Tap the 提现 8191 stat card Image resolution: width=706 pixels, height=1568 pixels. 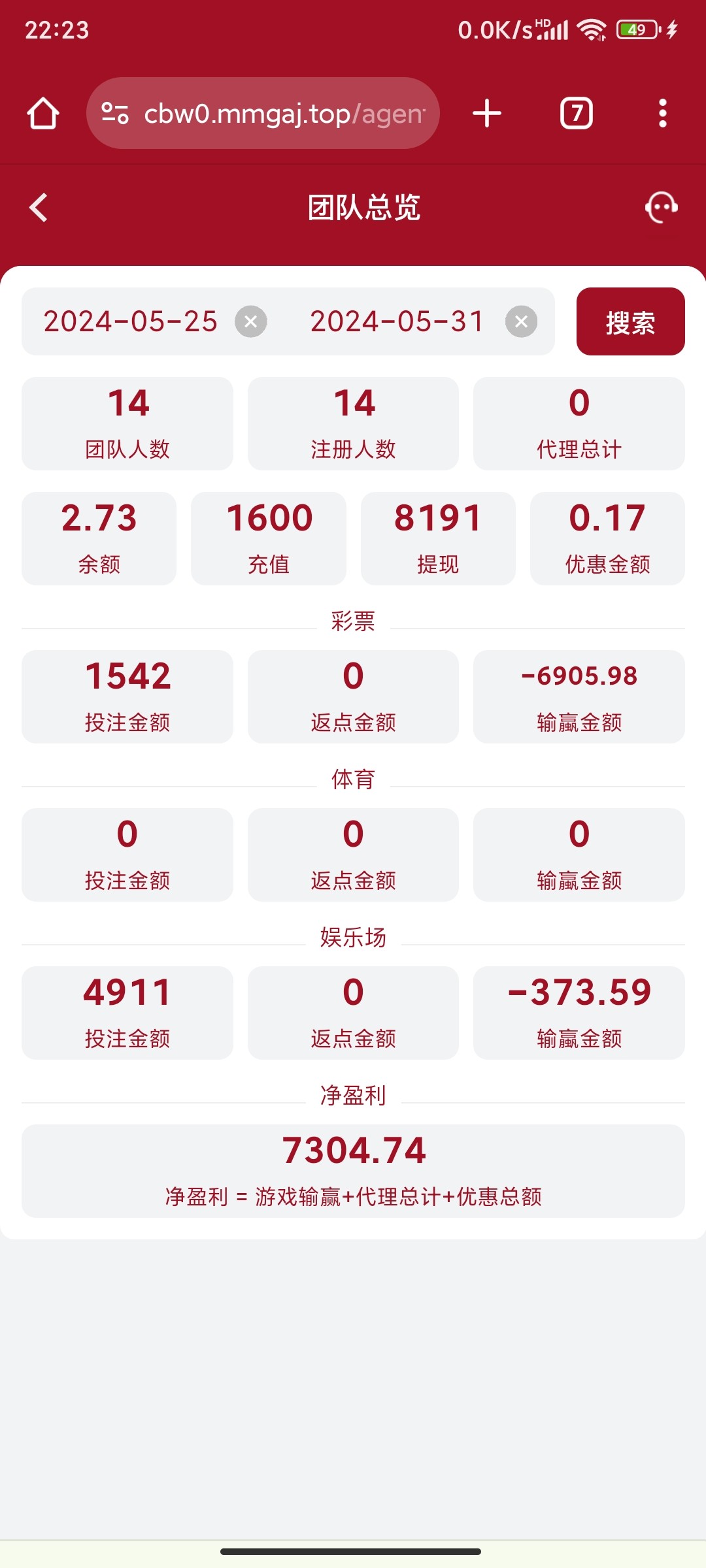(x=437, y=538)
